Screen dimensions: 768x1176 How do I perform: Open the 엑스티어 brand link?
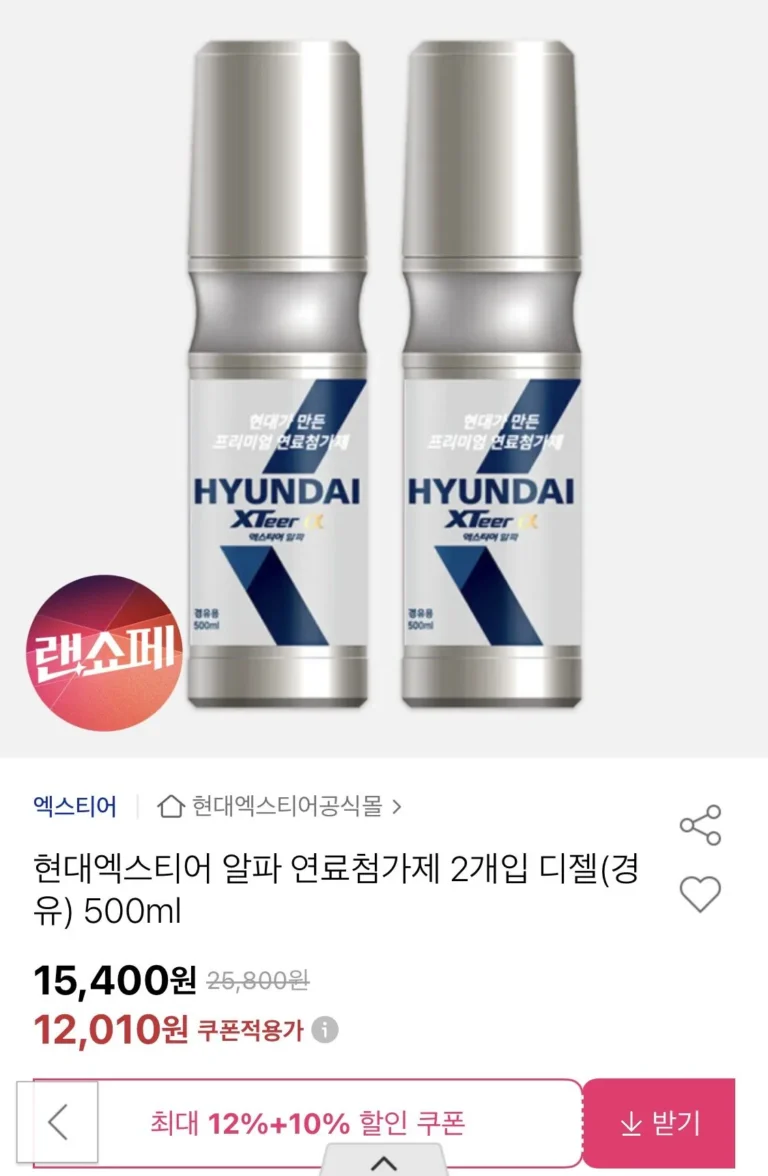[74, 806]
